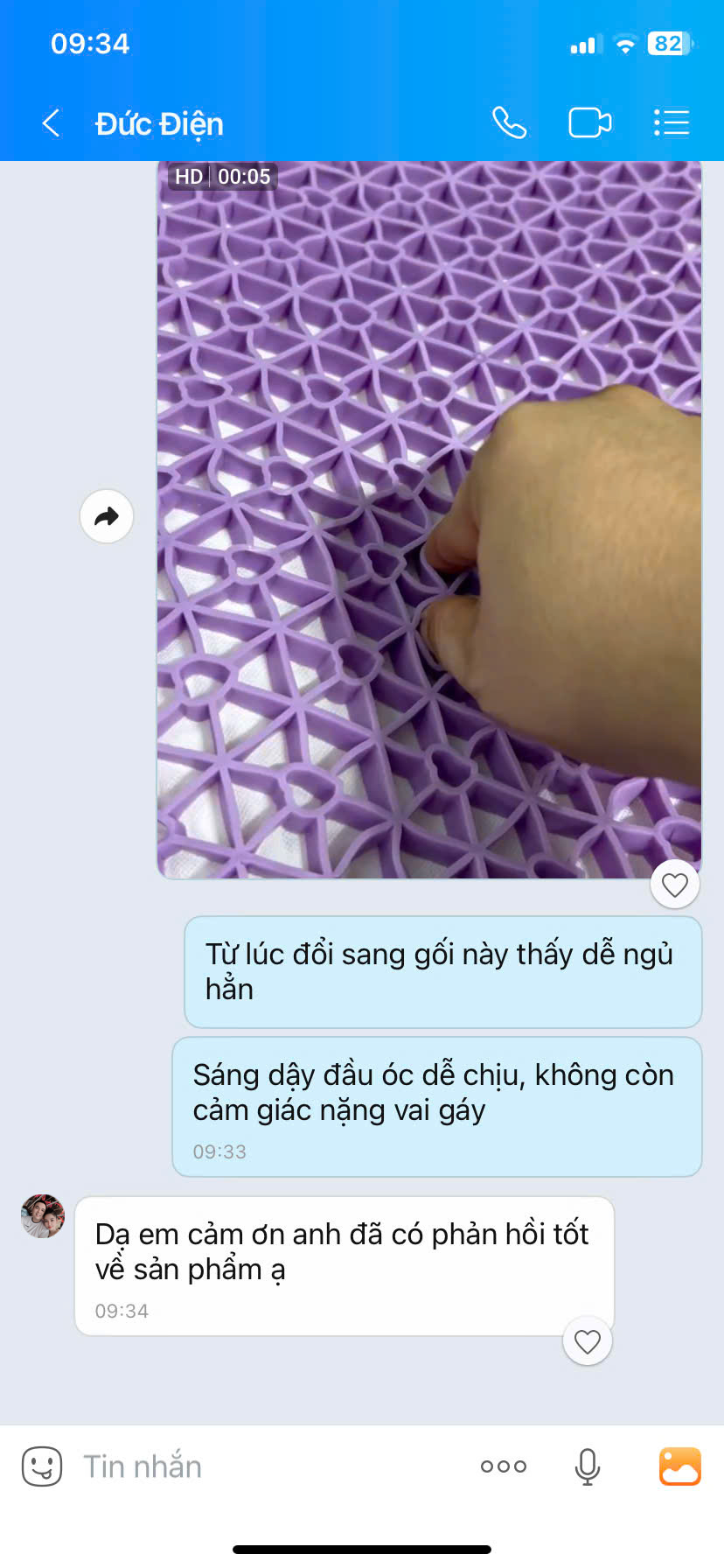Go back from Đức Điện chat
This screenshot has width=724, height=1568.
[51, 123]
